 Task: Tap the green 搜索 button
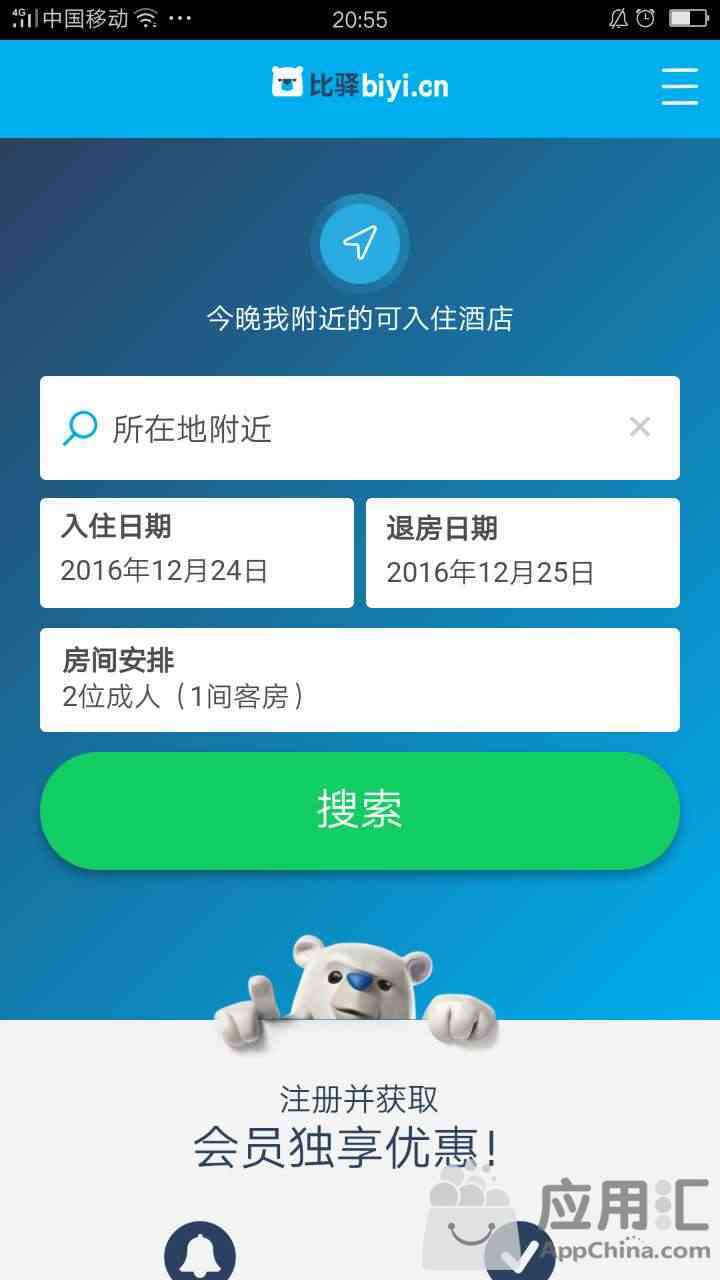coord(360,810)
